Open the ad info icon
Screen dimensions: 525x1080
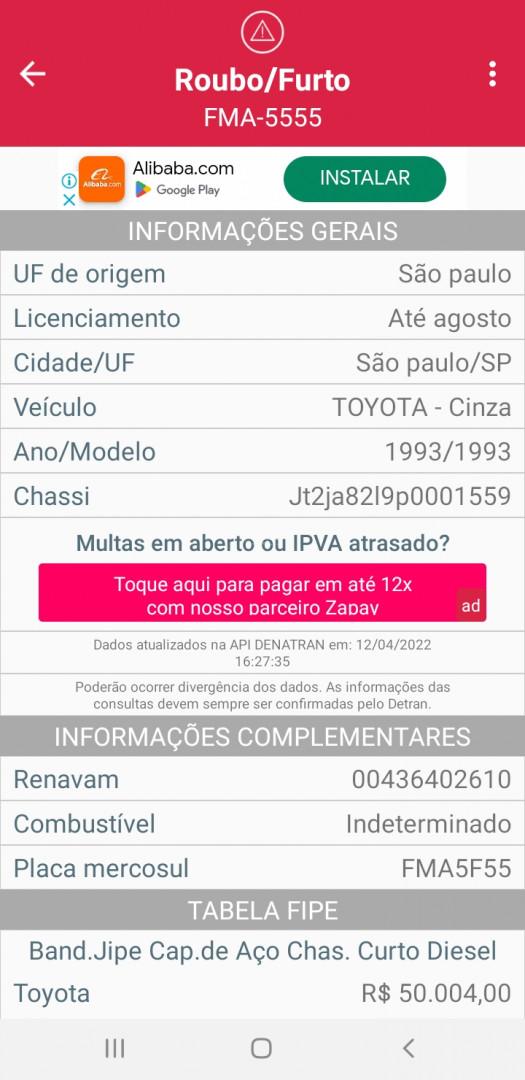click(x=69, y=180)
